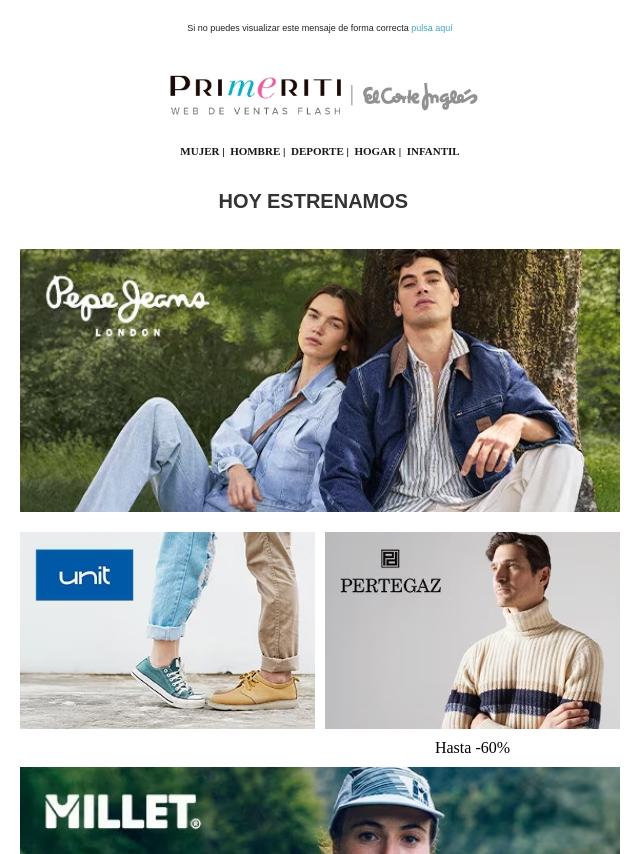View the Unit footwear sale tile

167,630
